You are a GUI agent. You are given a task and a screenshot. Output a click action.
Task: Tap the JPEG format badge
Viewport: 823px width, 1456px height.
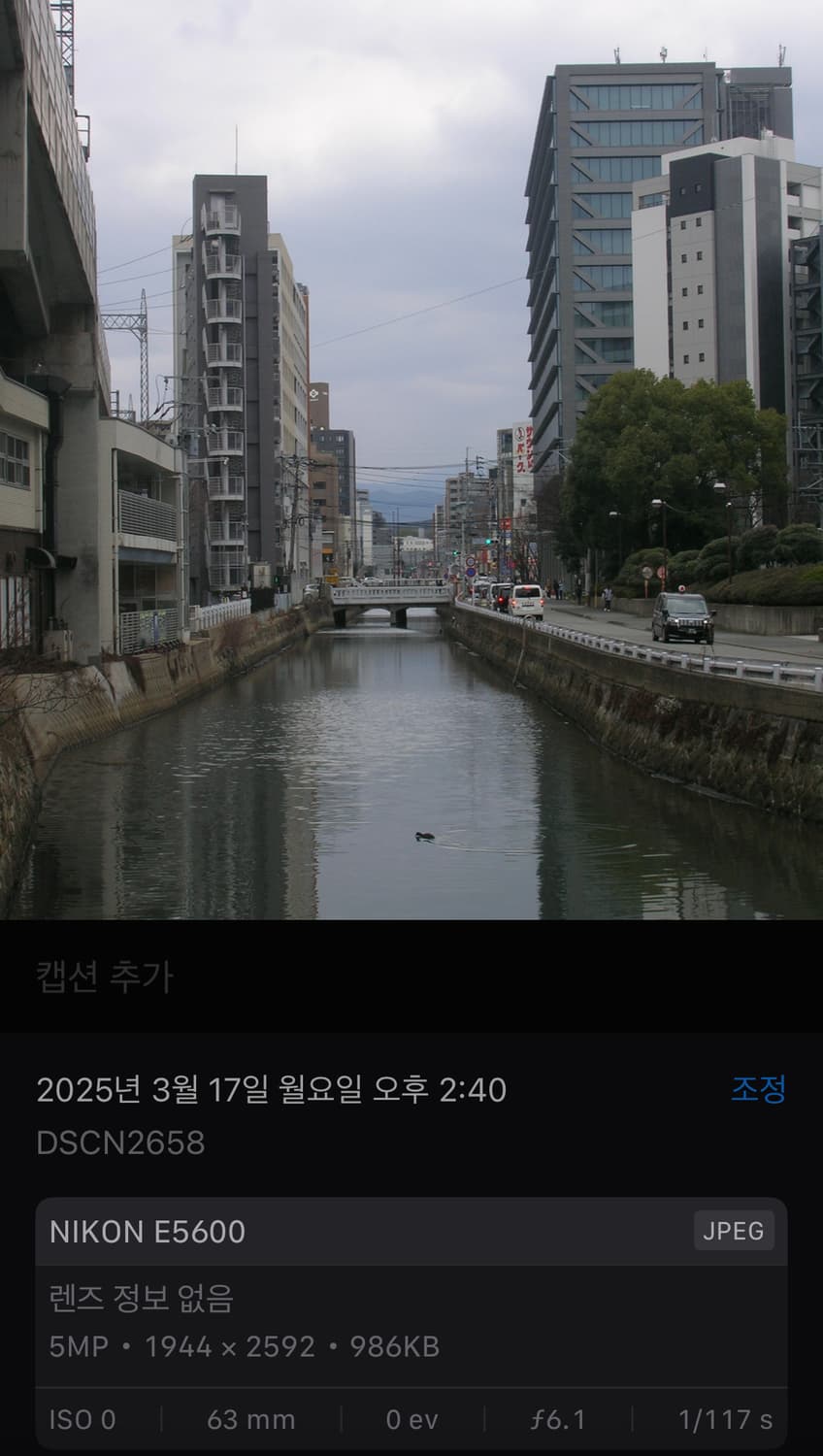tap(734, 1231)
